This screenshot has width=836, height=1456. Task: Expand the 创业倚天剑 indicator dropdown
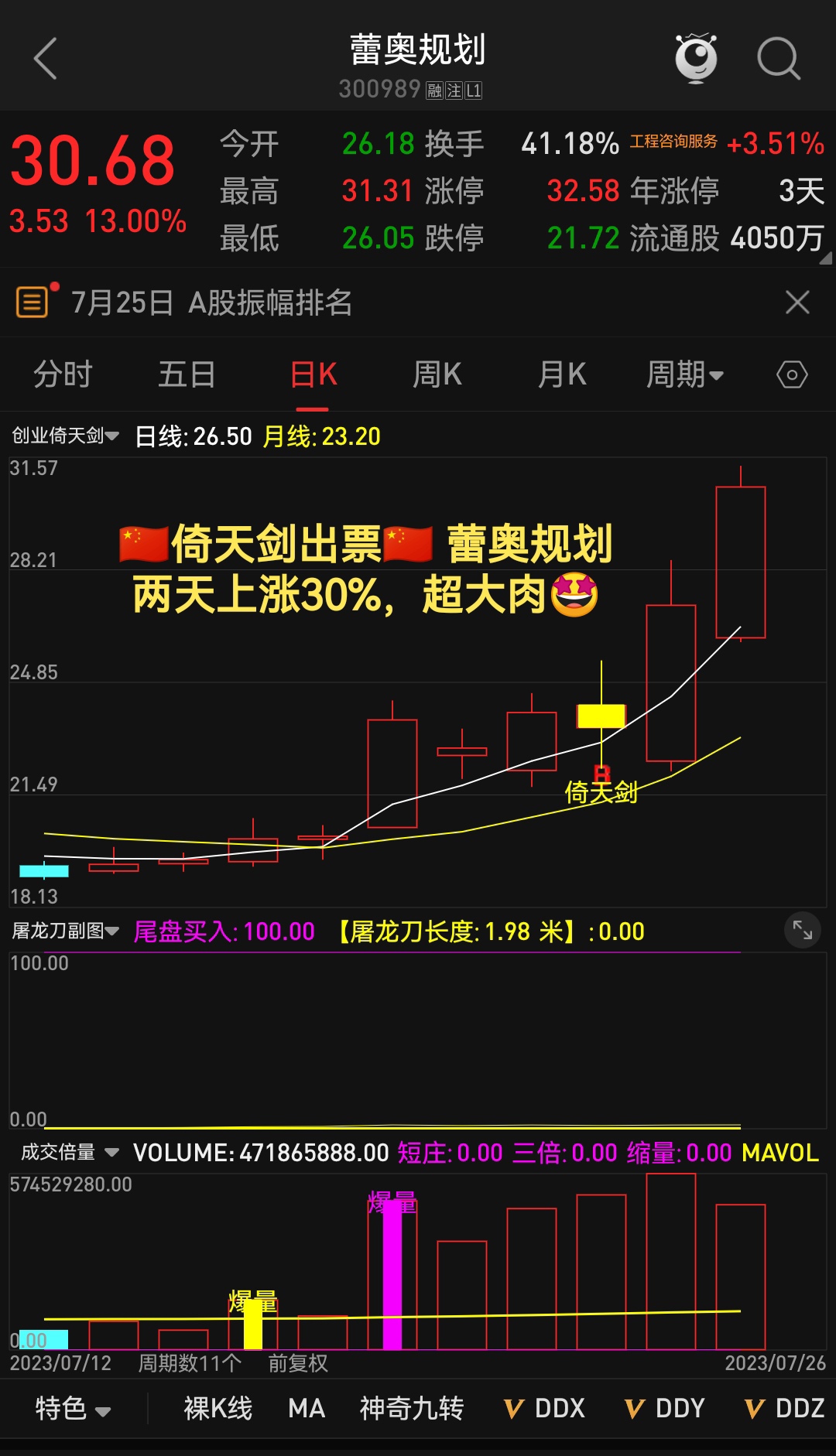(66, 436)
